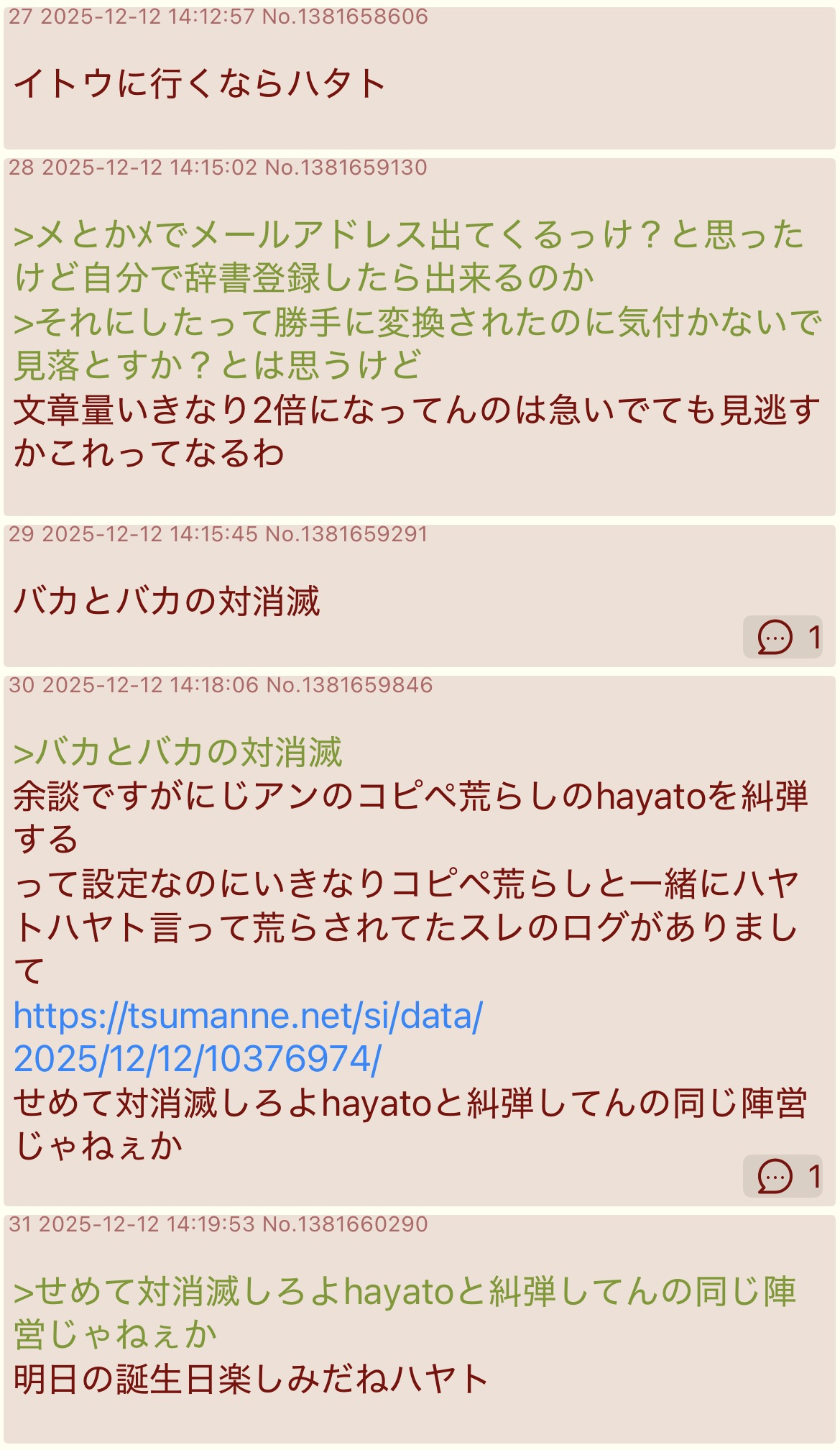
Task: View replies to post 29
Action: click(x=783, y=637)
